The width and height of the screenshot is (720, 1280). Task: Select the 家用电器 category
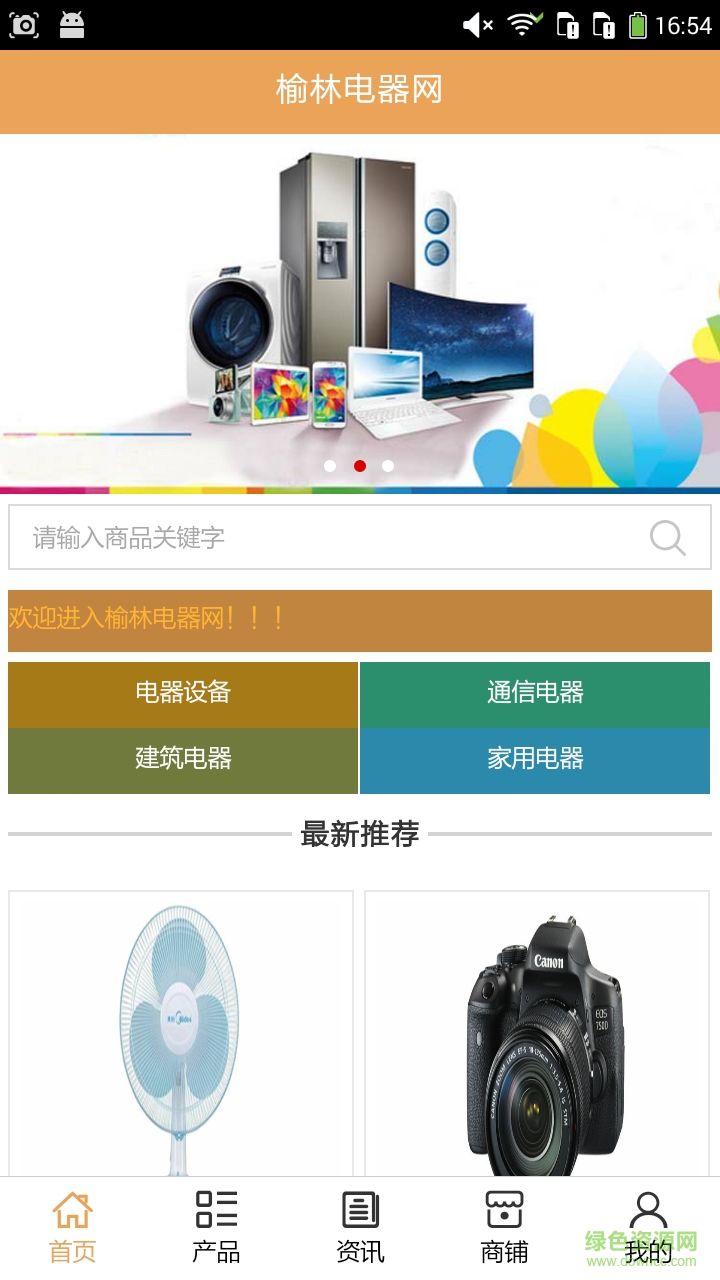click(535, 760)
